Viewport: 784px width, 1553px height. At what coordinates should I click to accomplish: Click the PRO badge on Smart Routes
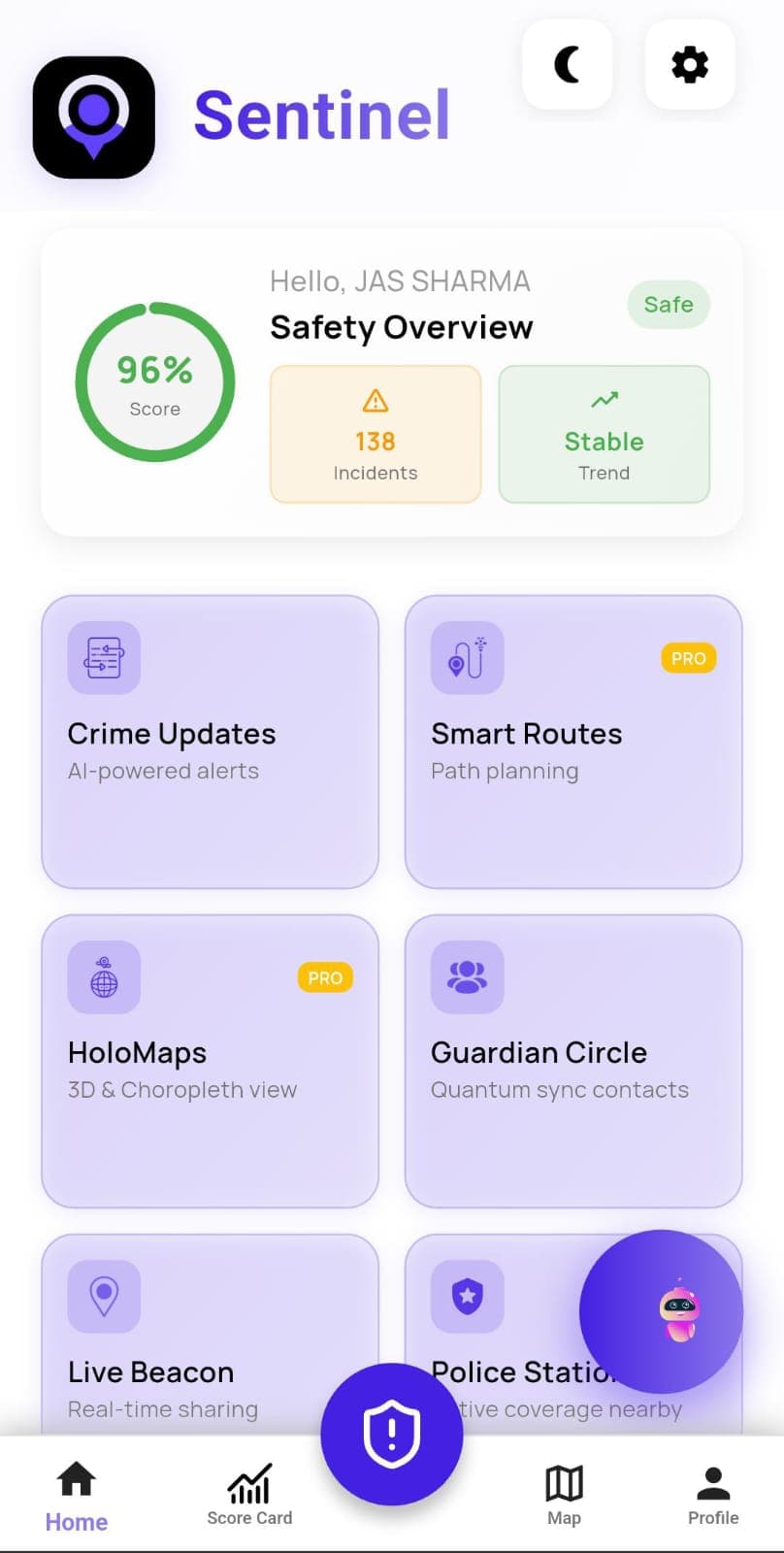688,658
